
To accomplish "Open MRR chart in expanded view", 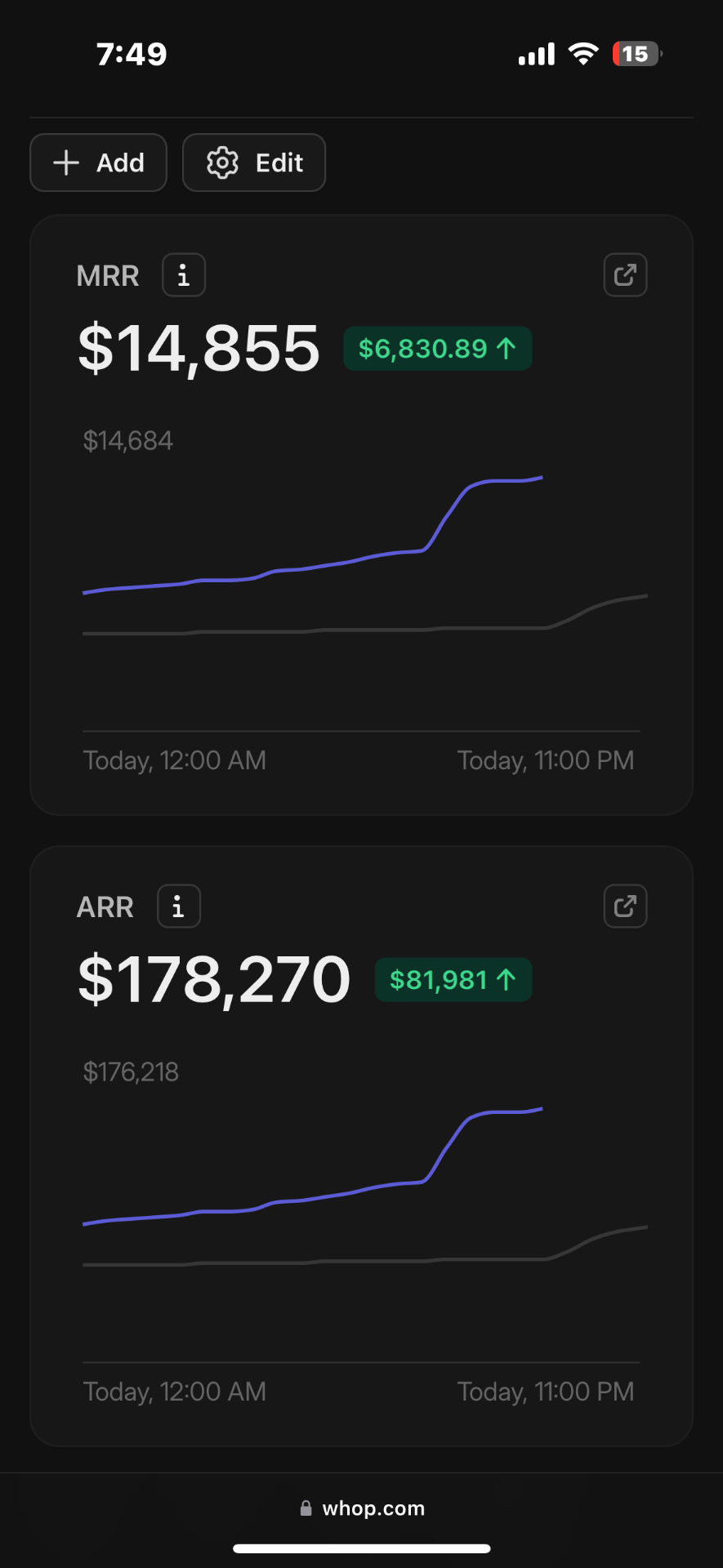I will pos(625,275).
